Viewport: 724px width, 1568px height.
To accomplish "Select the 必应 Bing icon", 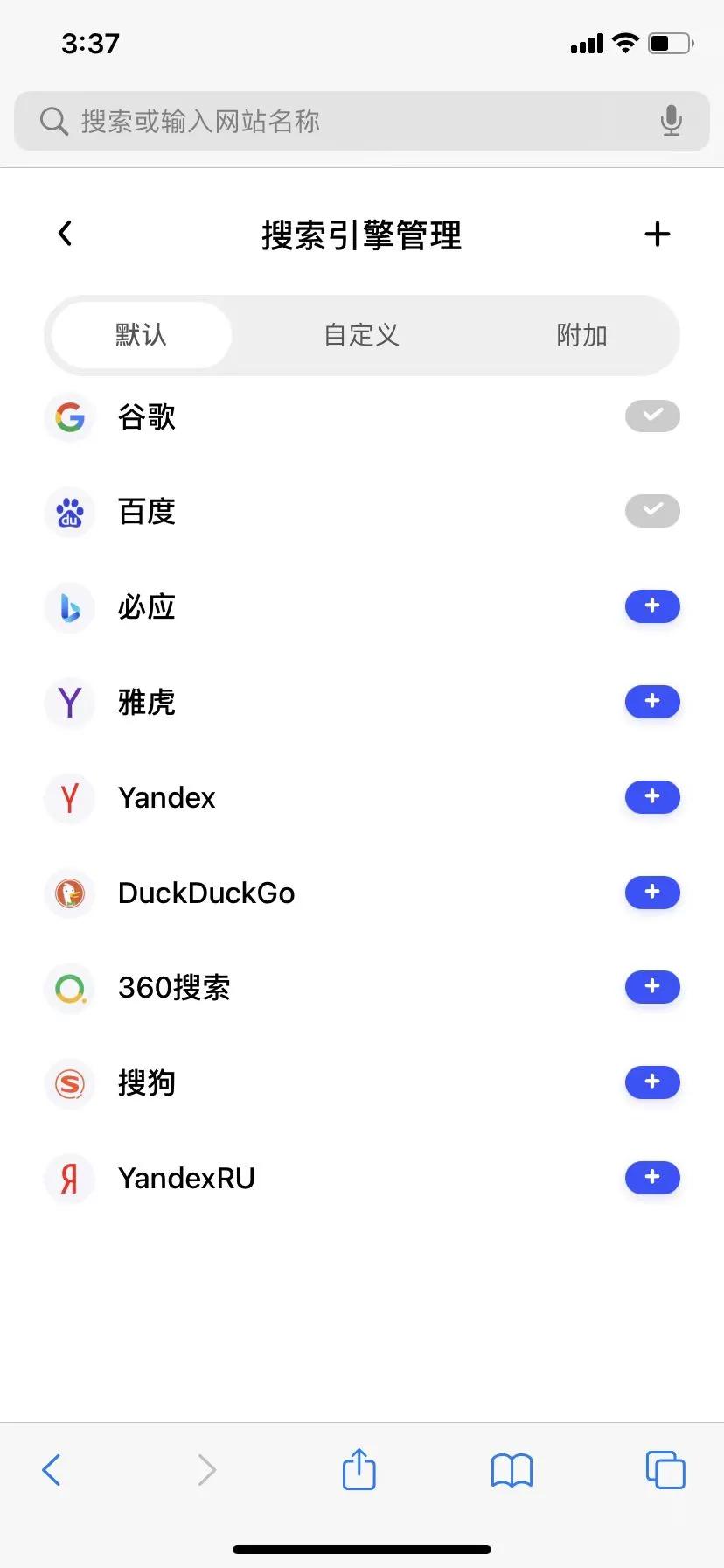I will click(69, 607).
